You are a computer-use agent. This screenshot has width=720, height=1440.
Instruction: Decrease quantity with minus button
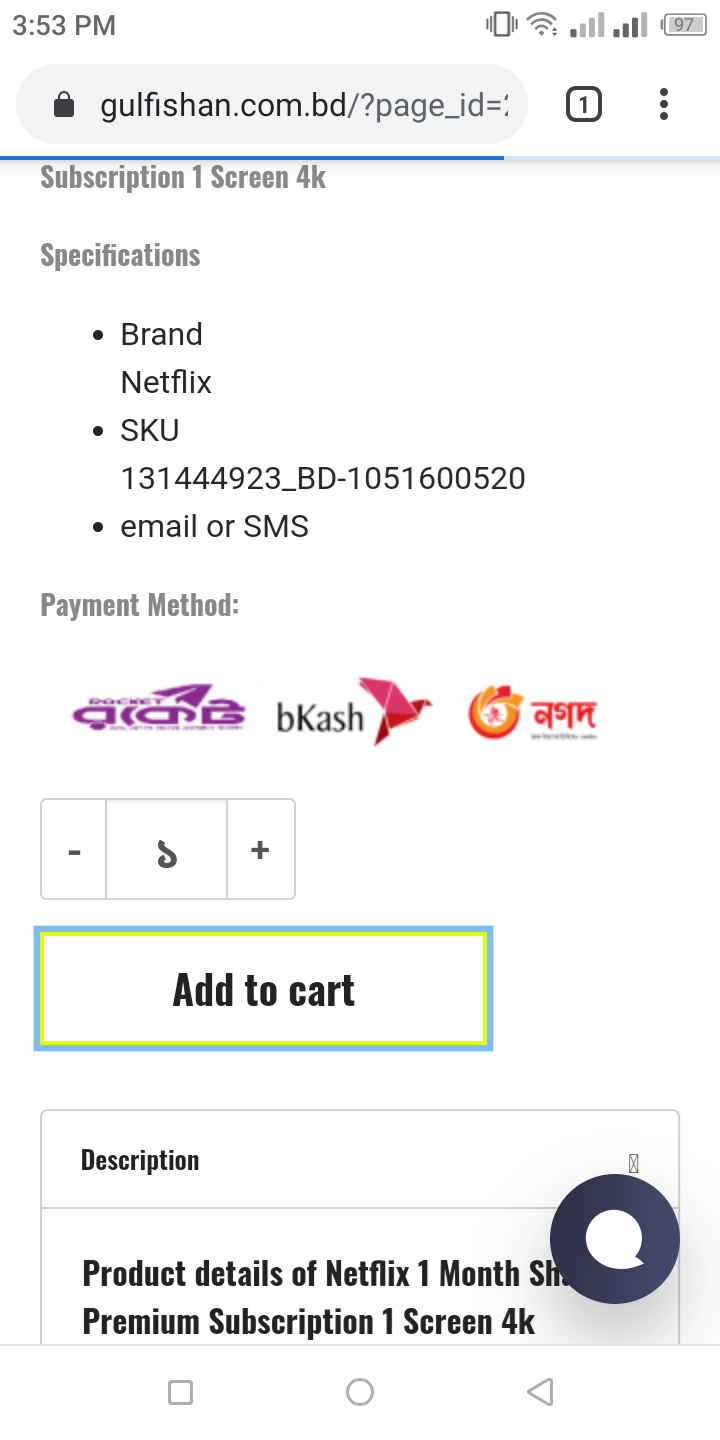point(74,850)
